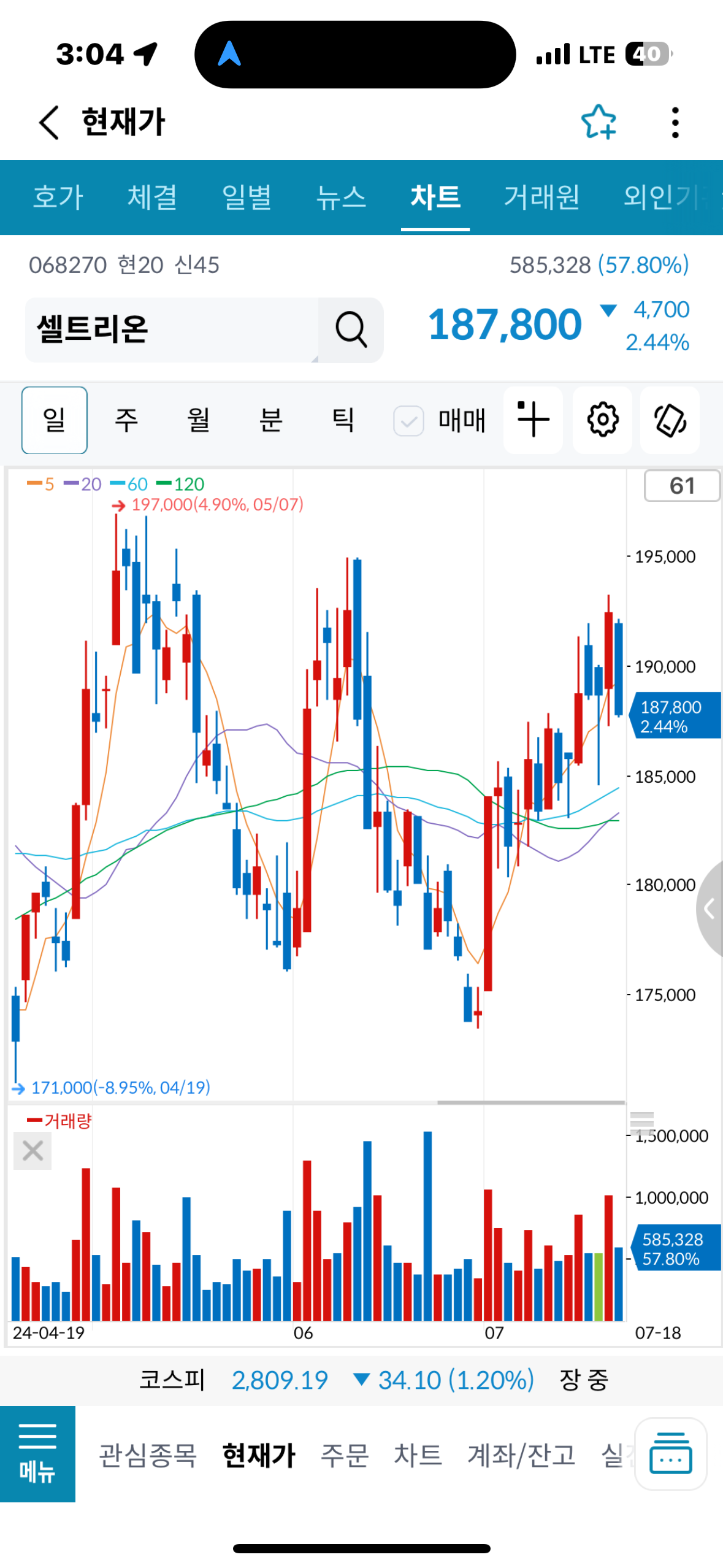Viewport: 723px width, 1568px height.
Task: Switch chart to weekly 주 period
Action: 126,420
